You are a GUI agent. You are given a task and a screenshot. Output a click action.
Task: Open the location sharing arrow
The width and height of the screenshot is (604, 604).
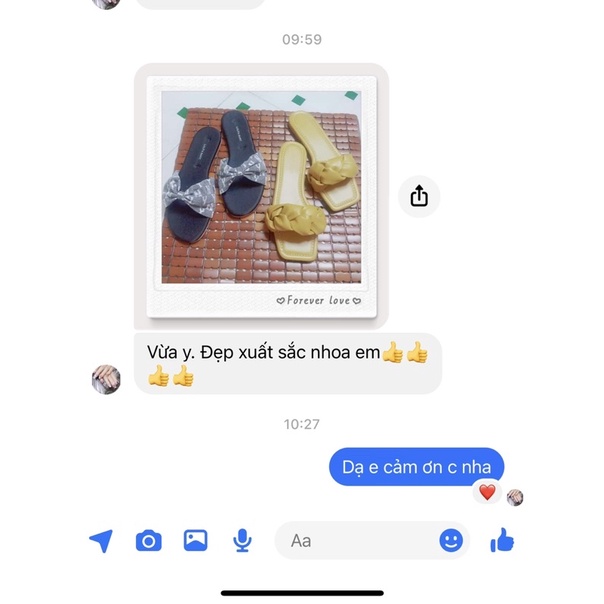click(100, 541)
